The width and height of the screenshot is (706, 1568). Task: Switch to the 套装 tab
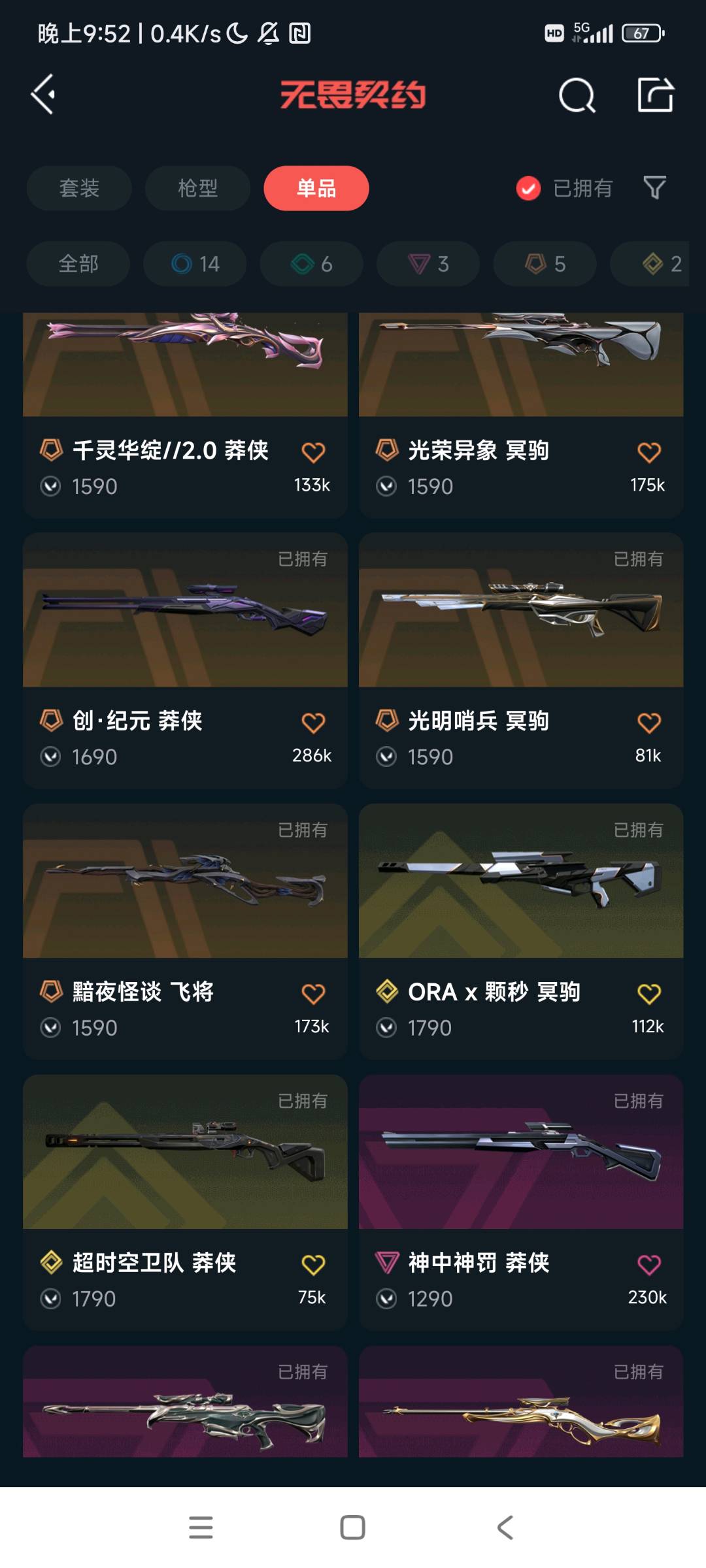[79, 188]
